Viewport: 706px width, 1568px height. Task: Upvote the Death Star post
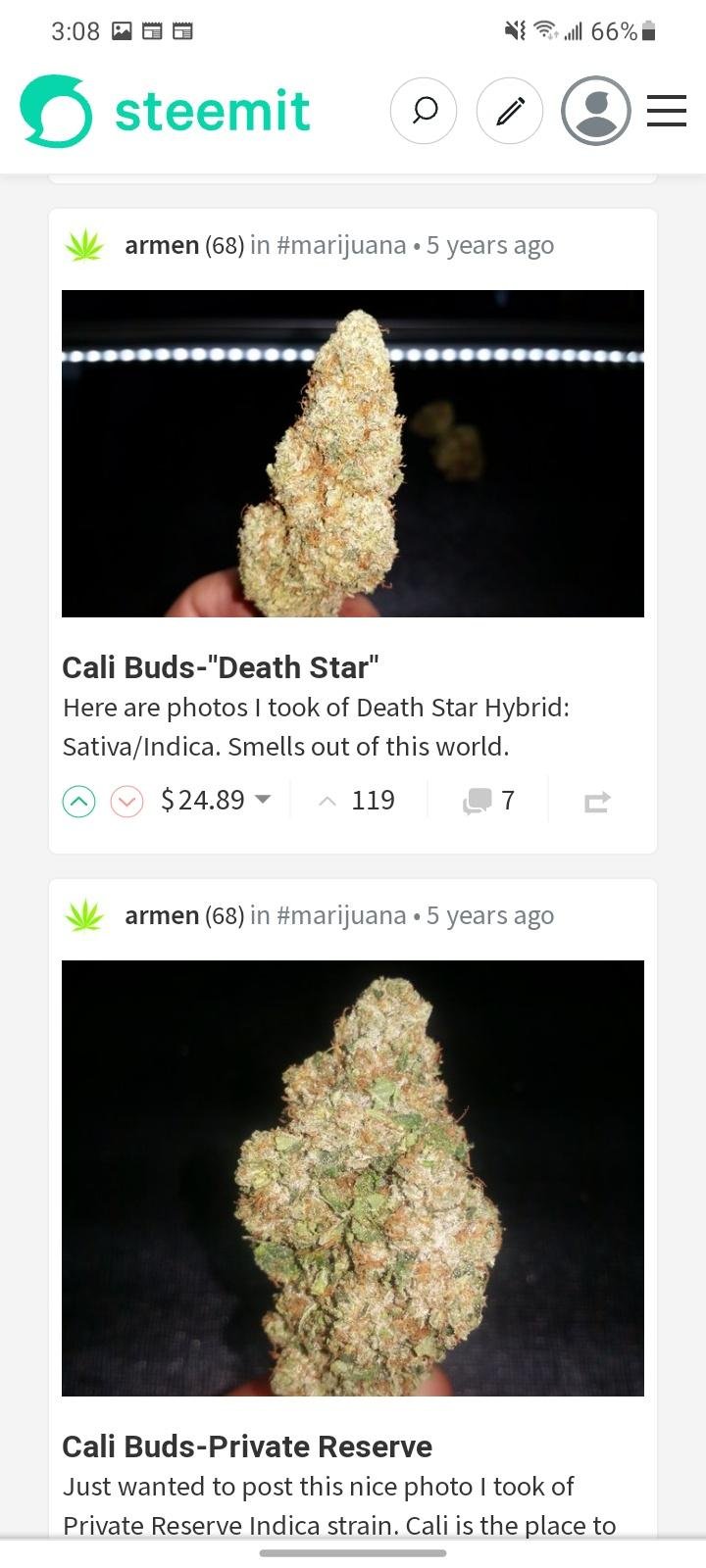[x=78, y=802]
